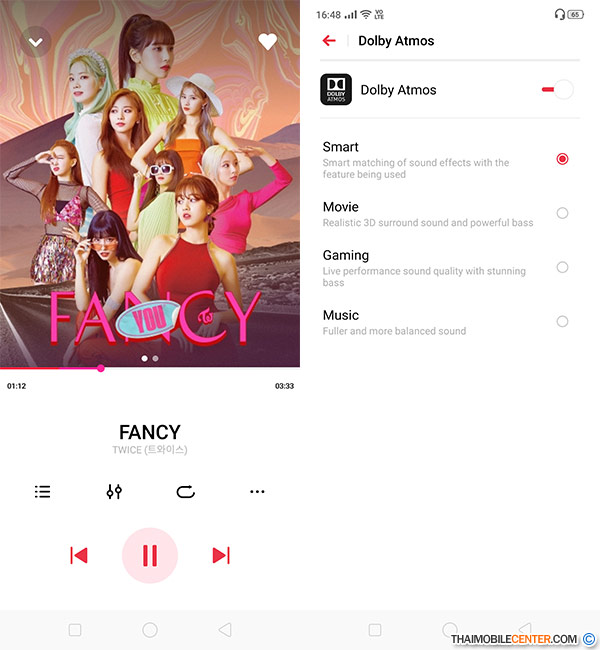
Task: Go back from Dolby Atmos settings
Action: coord(329,41)
